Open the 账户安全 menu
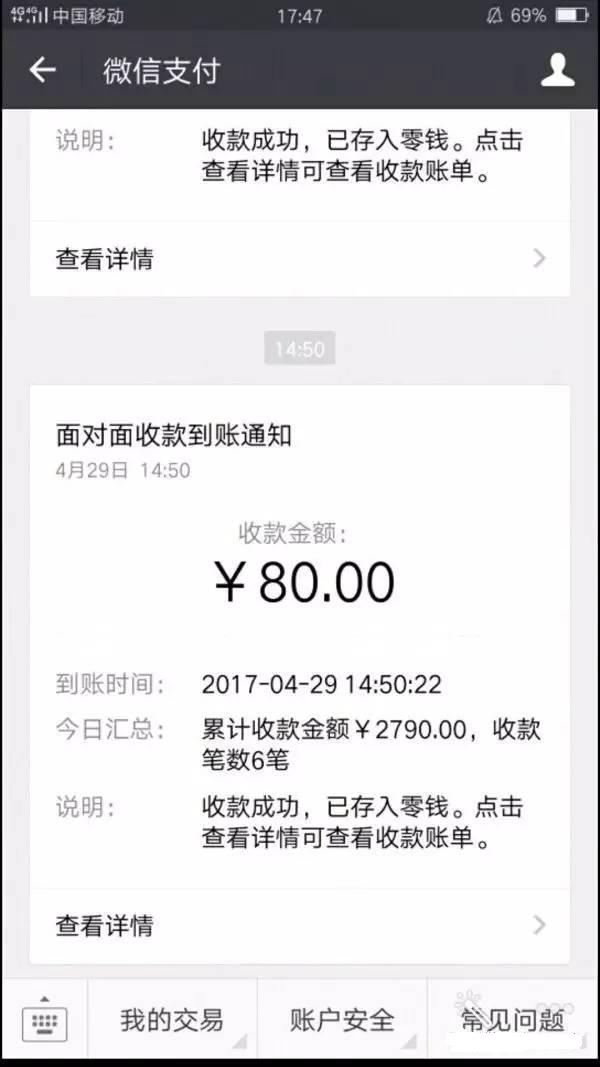 pyautogui.click(x=342, y=1021)
